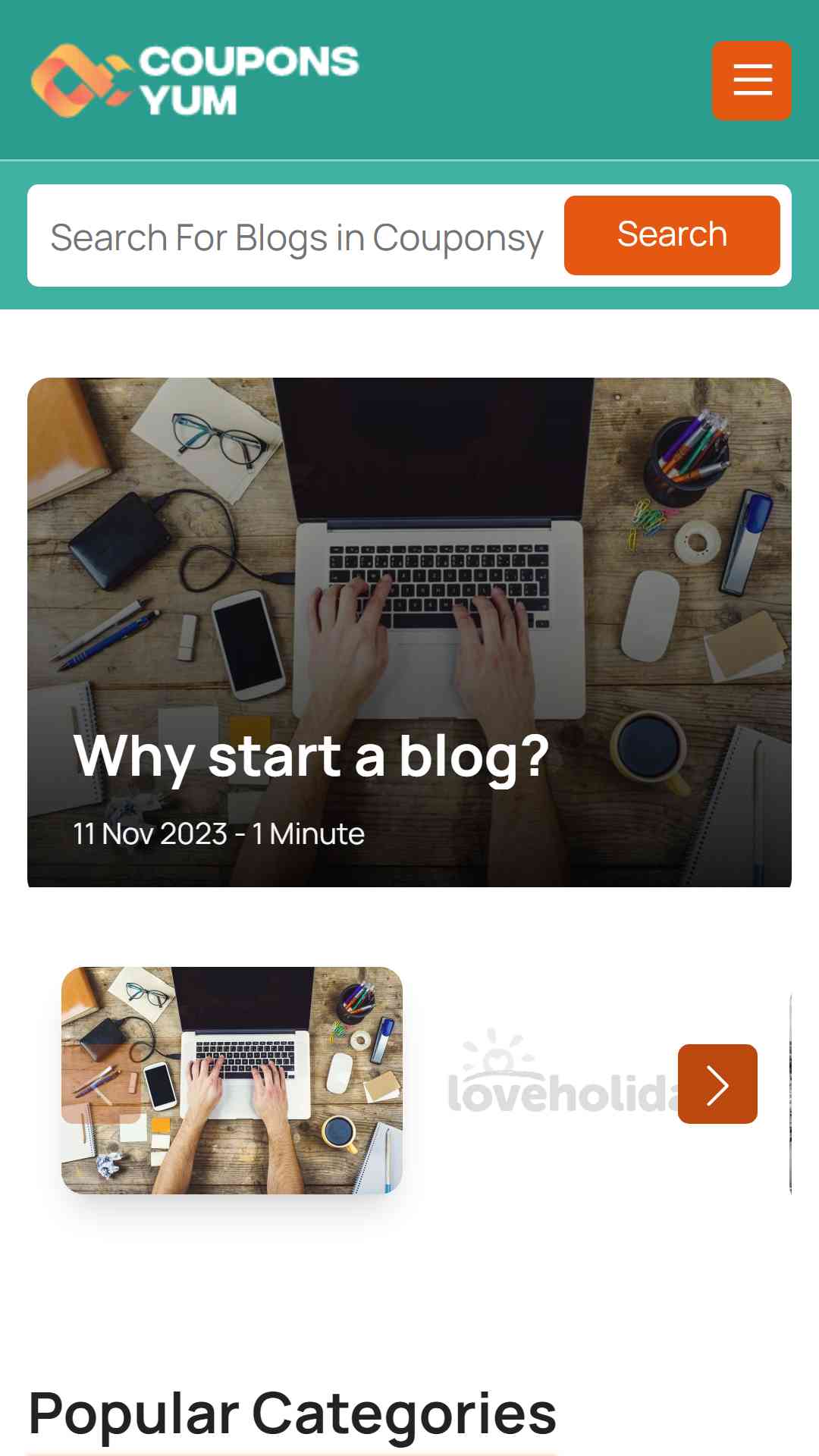This screenshot has width=819, height=1456.
Task: Focus the blog search field
Action: tap(297, 236)
